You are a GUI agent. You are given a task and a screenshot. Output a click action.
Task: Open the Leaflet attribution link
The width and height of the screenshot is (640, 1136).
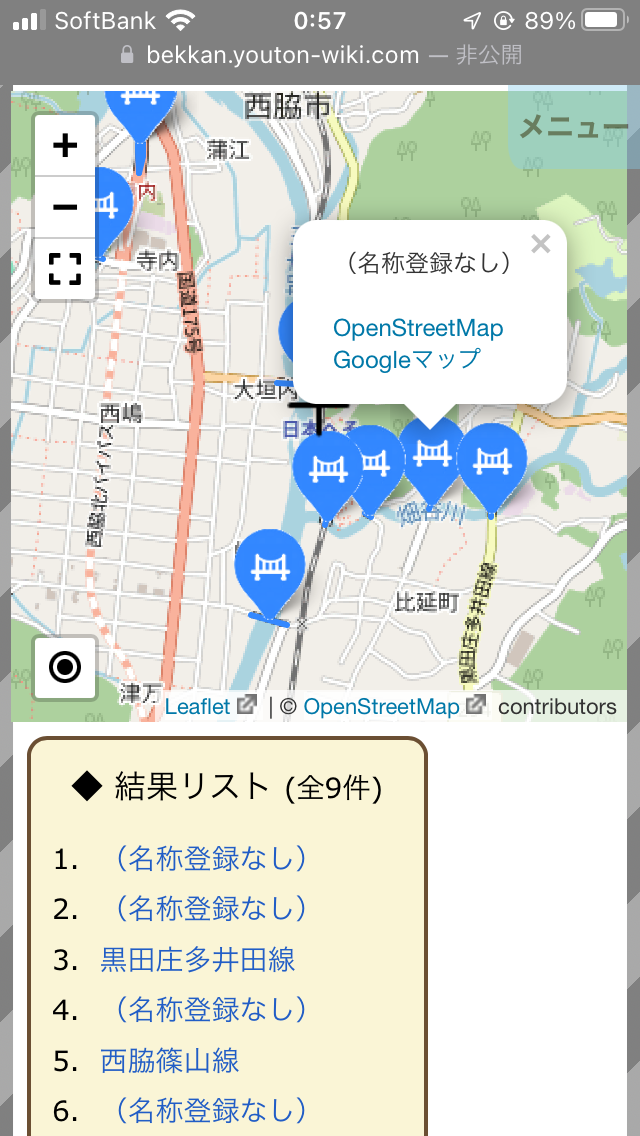(198, 706)
